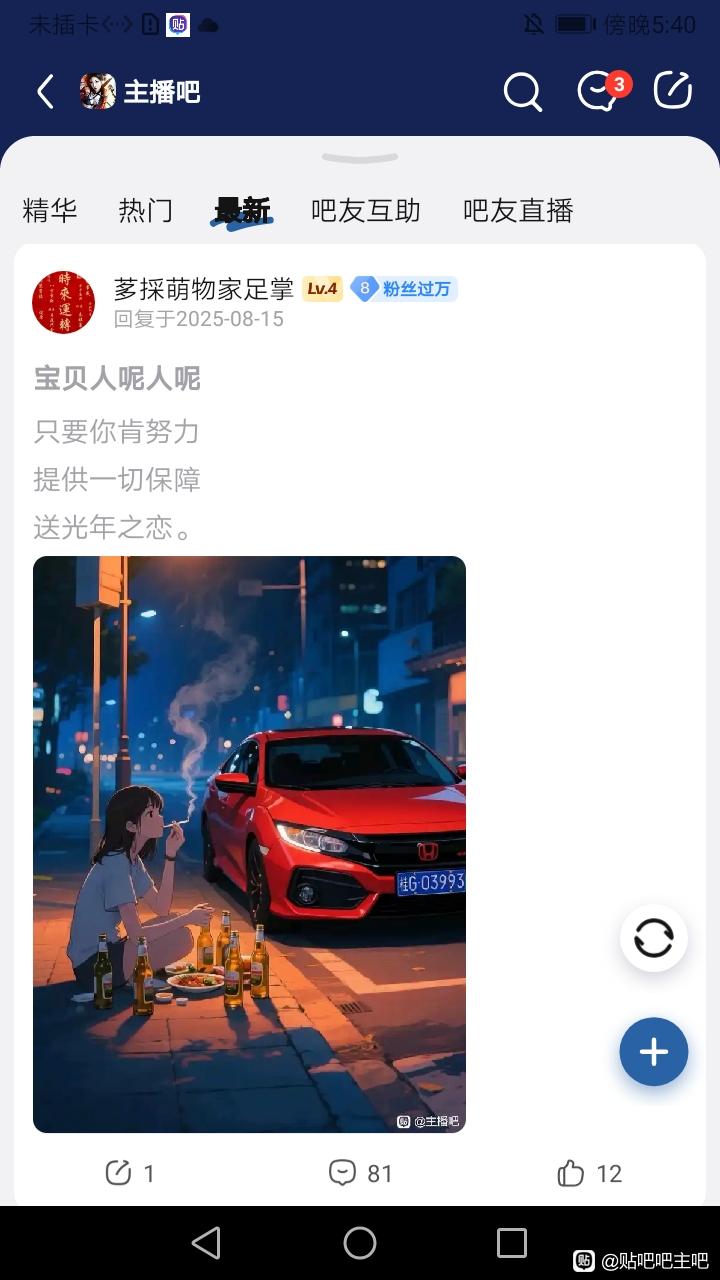View the post image with red car

pyautogui.click(x=249, y=844)
